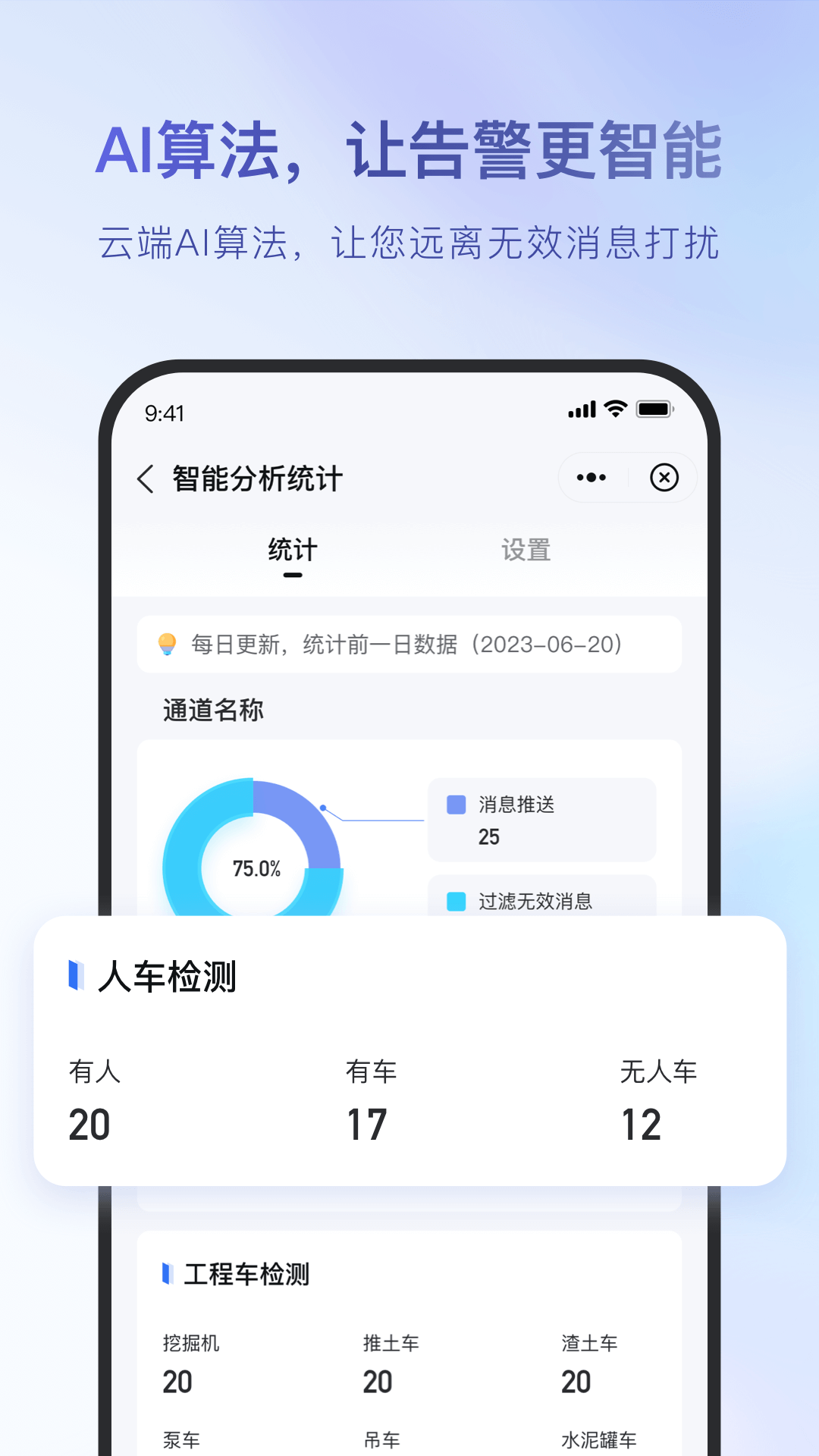Viewport: 819px width, 1456px height.
Task: Click the 工程车检测 section marker icon
Action: coord(170,1276)
